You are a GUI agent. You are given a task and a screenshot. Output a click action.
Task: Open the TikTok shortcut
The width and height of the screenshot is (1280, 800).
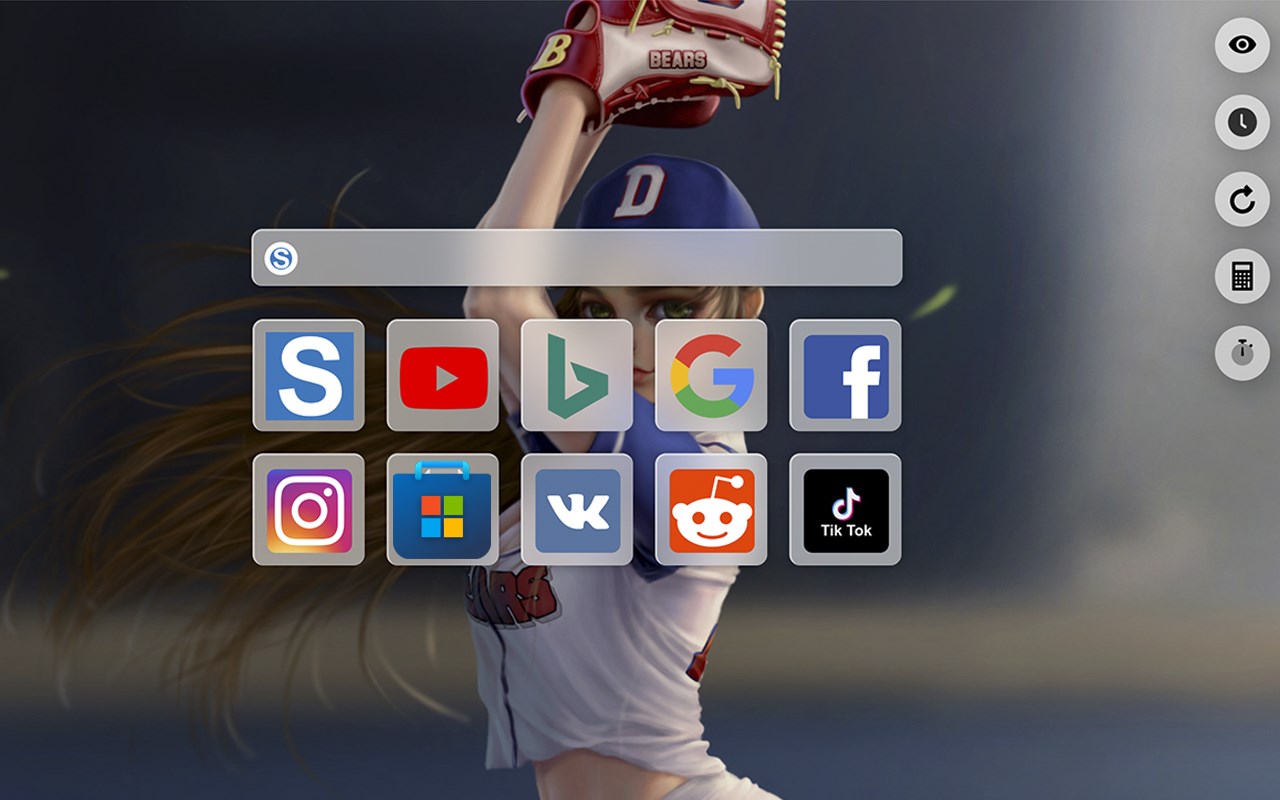tap(845, 510)
